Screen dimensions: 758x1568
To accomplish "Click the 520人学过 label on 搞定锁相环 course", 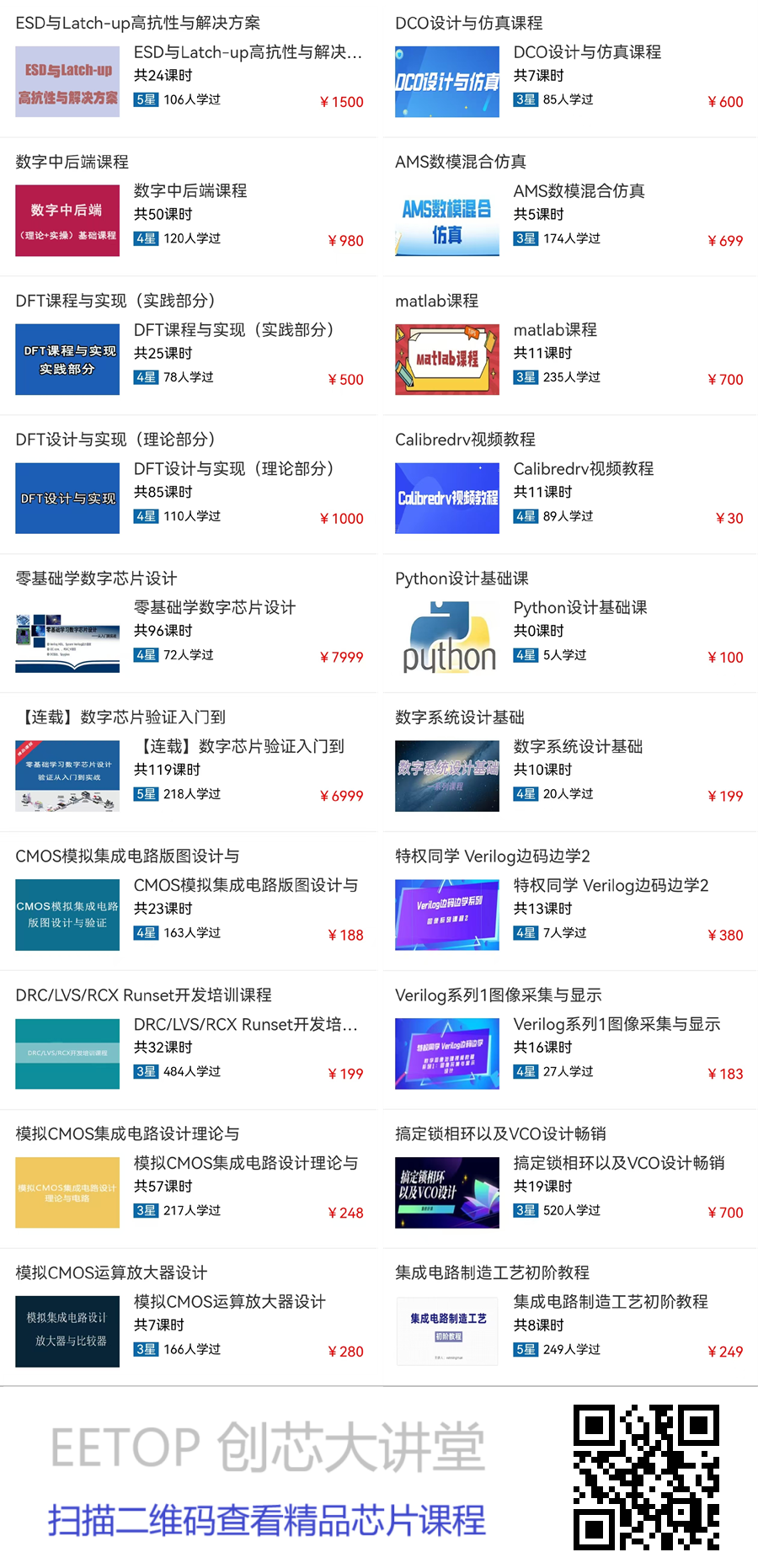I will pos(573,1211).
